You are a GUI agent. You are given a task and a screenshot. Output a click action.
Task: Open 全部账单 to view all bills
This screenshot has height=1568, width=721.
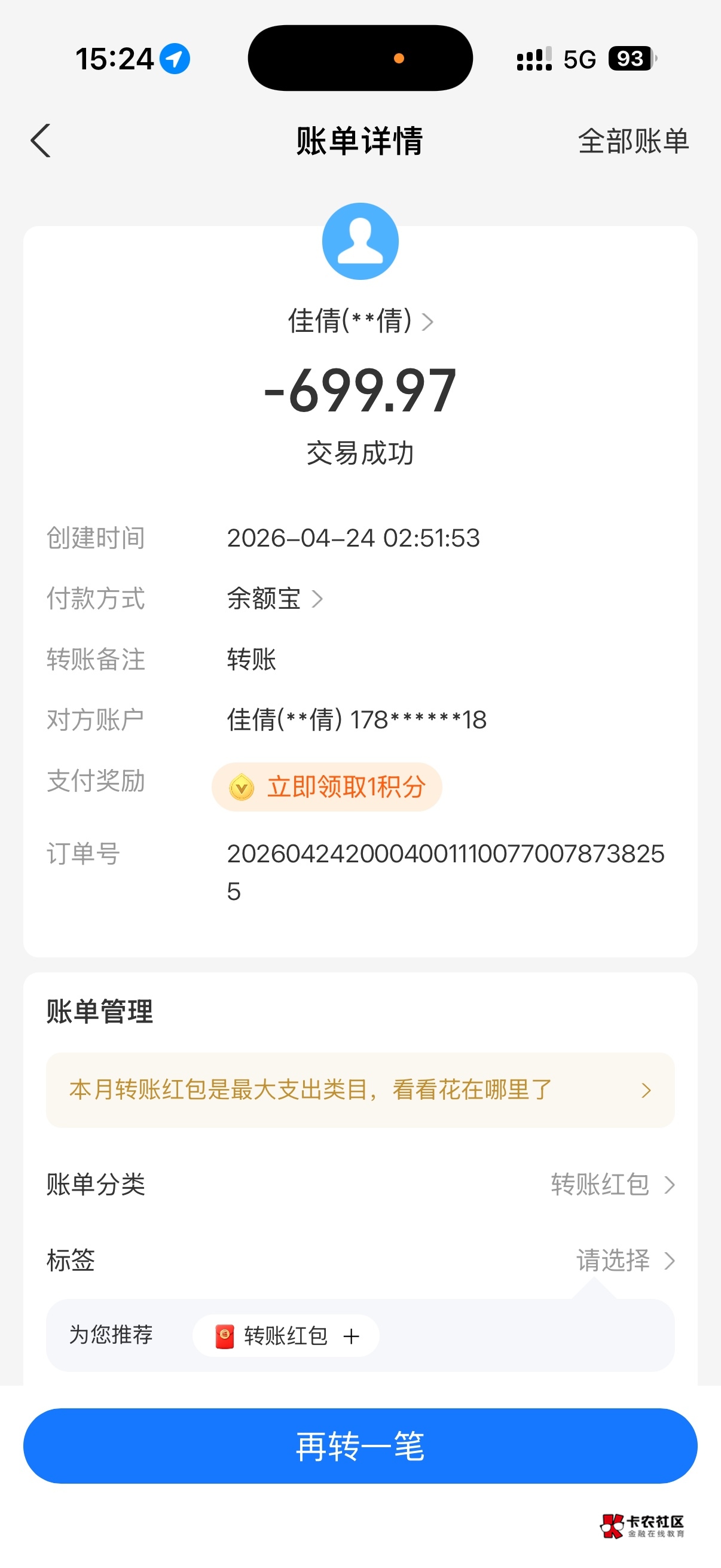coord(633,141)
